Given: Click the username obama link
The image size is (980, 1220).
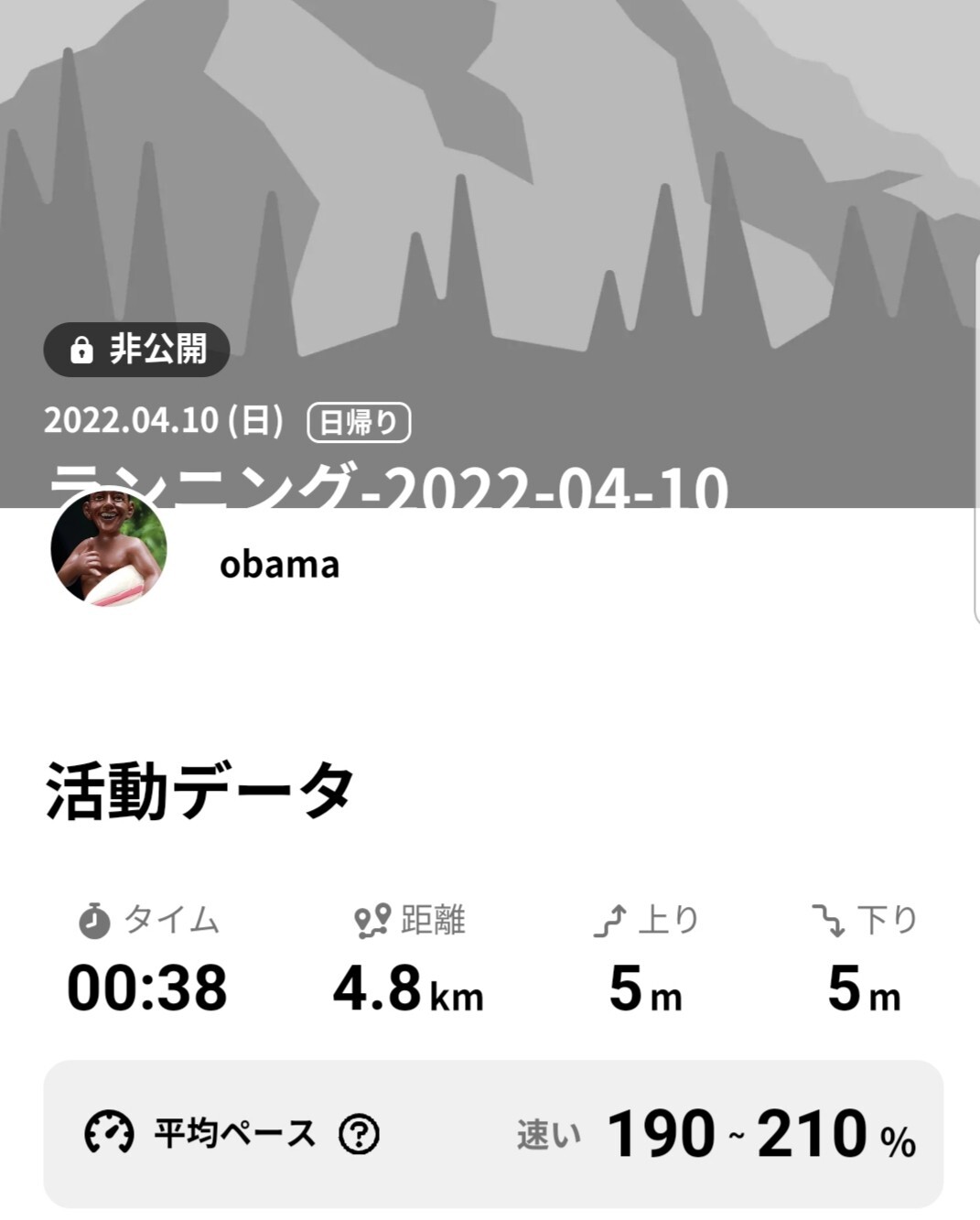Looking at the screenshot, I should pyautogui.click(x=279, y=565).
